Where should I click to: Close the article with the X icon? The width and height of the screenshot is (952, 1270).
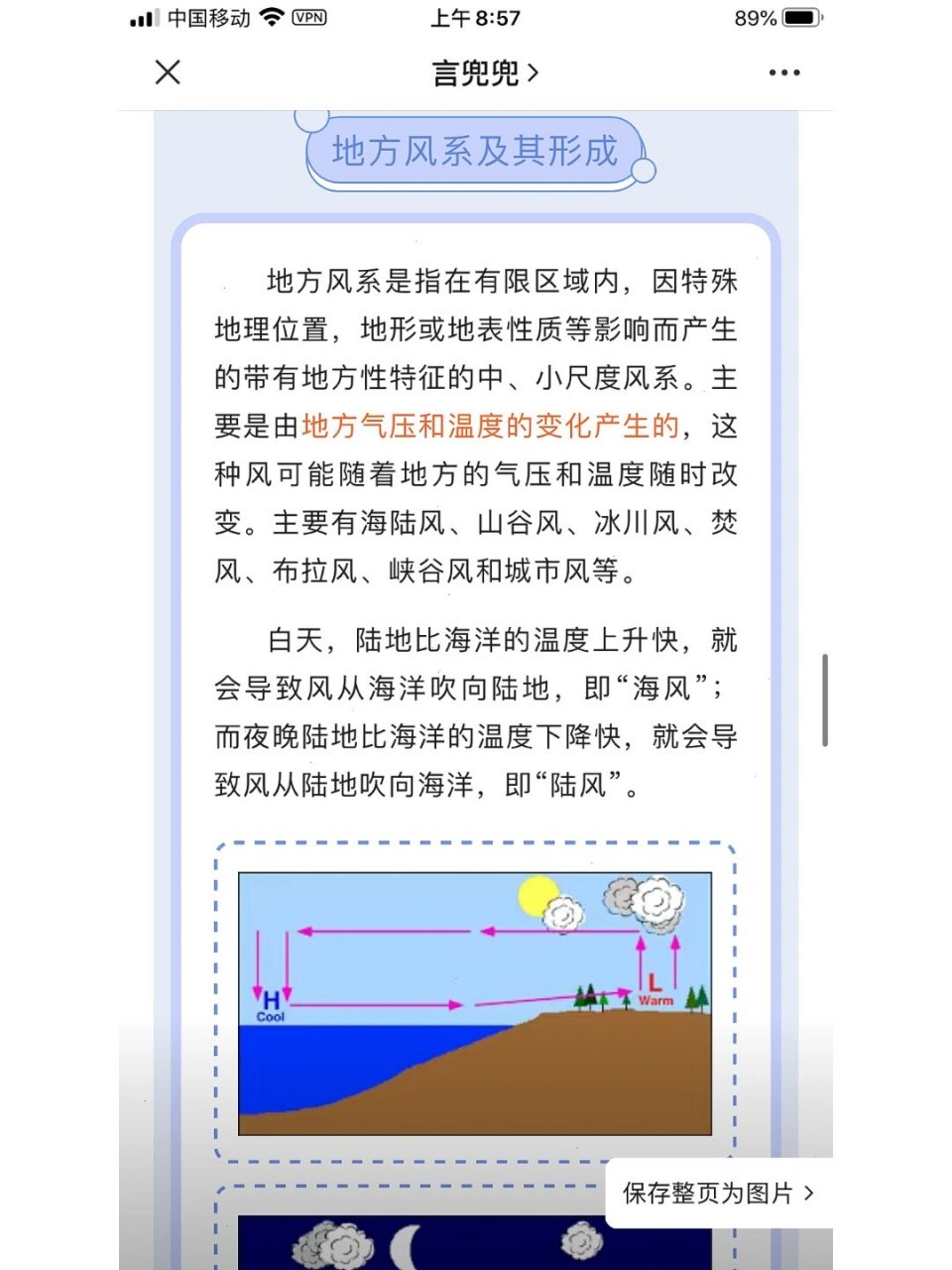pyautogui.click(x=167, y=72)
